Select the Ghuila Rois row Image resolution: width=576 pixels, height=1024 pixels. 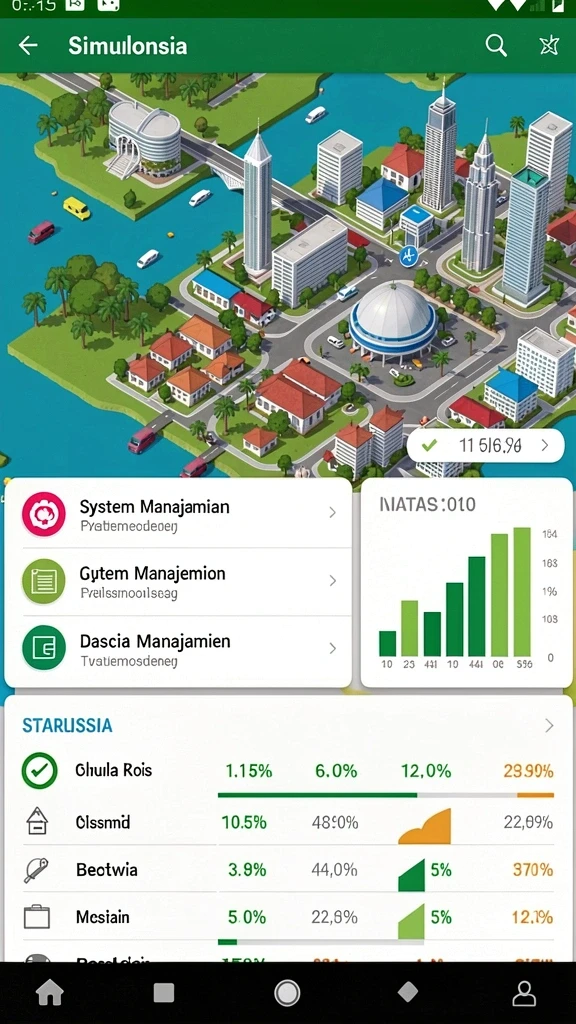click(288, 771)
